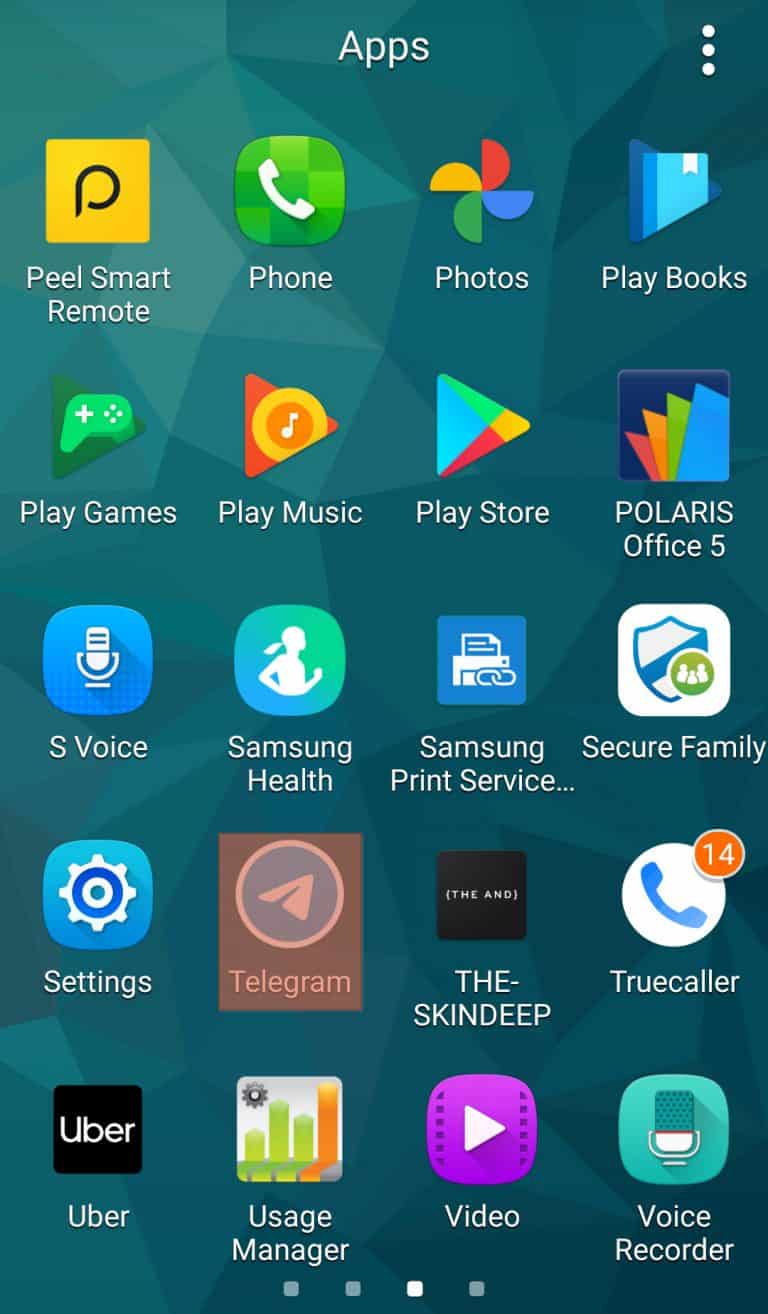This screenshot has width=768, height=1314.
Task: Open S Voice
Action: 97,659
